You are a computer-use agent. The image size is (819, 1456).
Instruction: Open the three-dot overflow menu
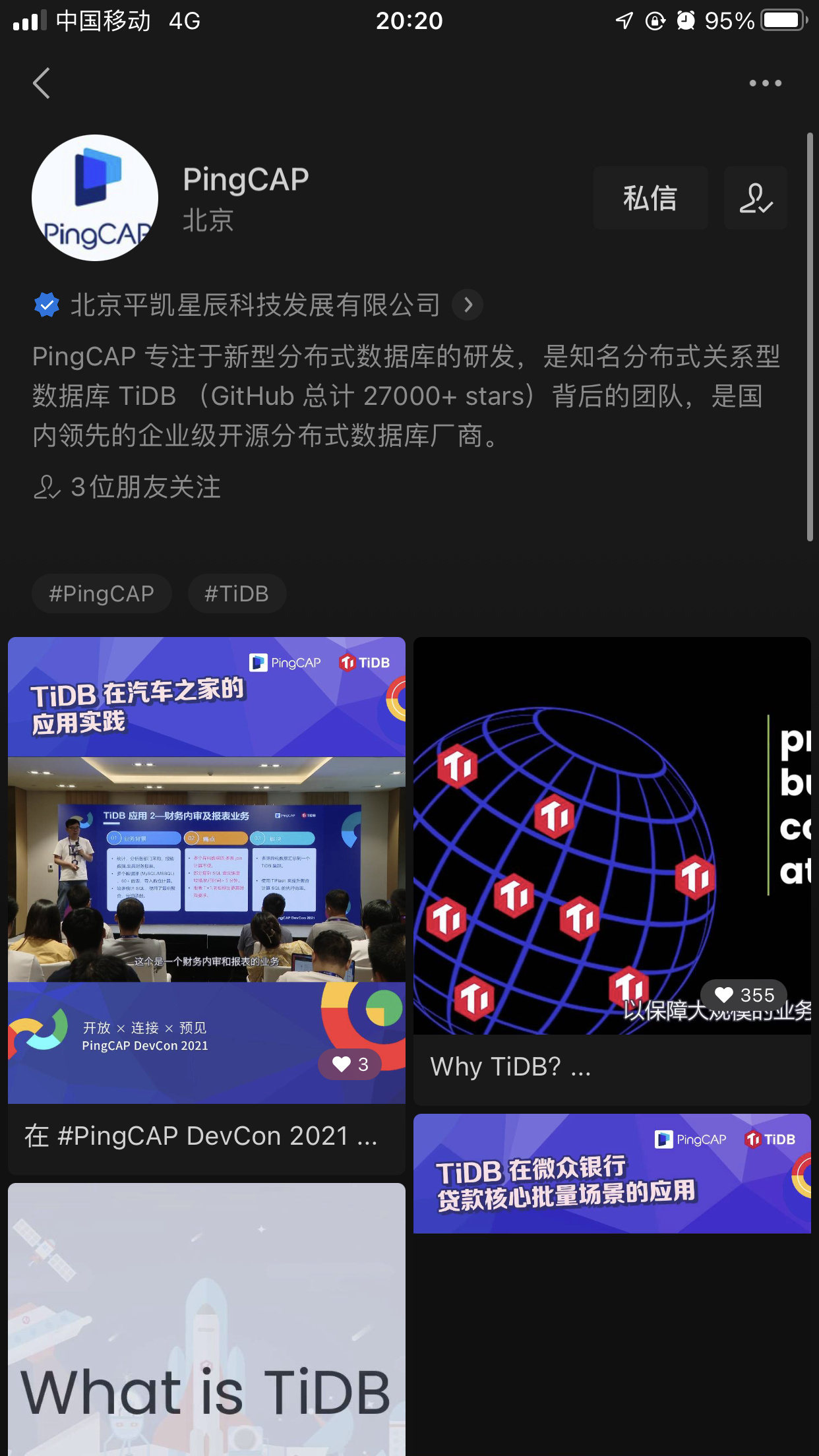[x=765, y=83]
